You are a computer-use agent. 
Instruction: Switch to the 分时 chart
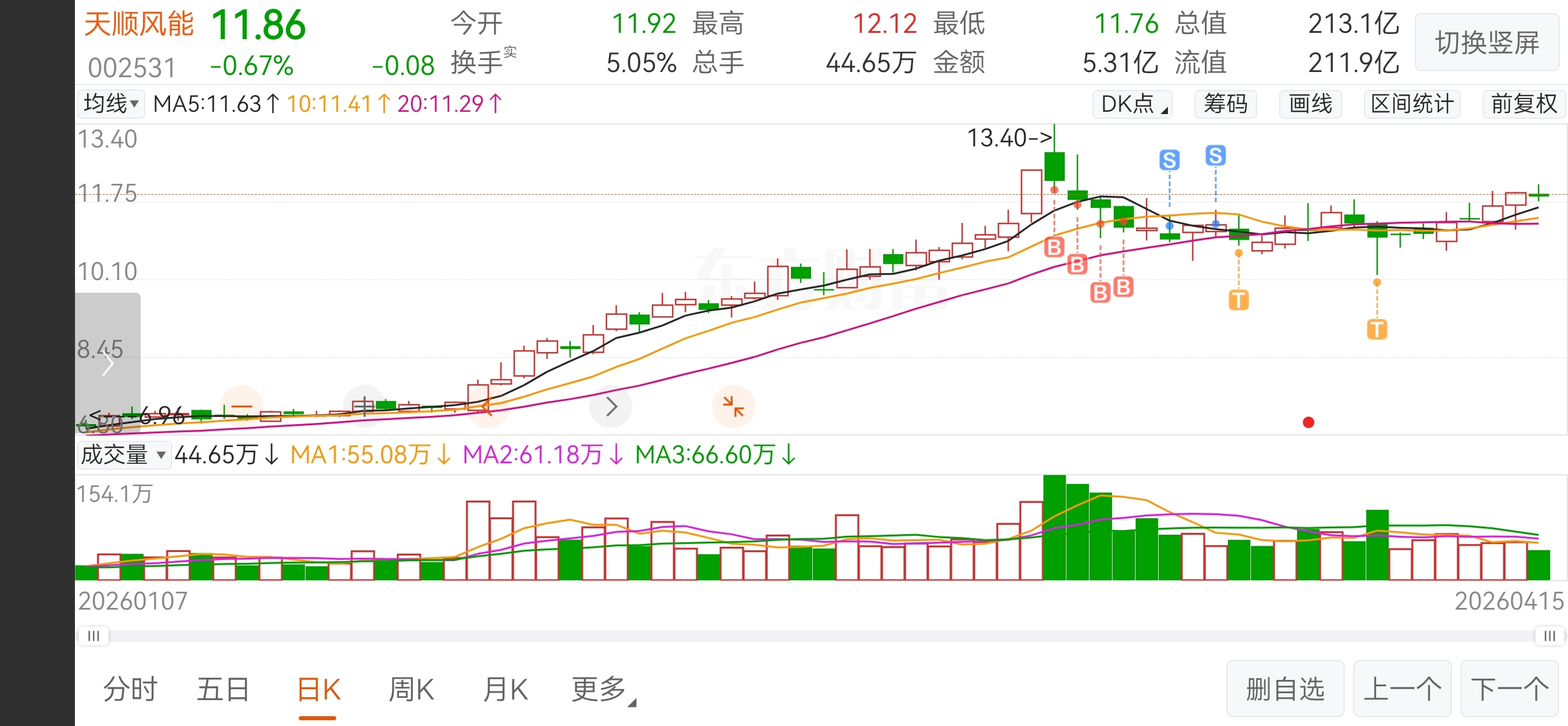130,690
